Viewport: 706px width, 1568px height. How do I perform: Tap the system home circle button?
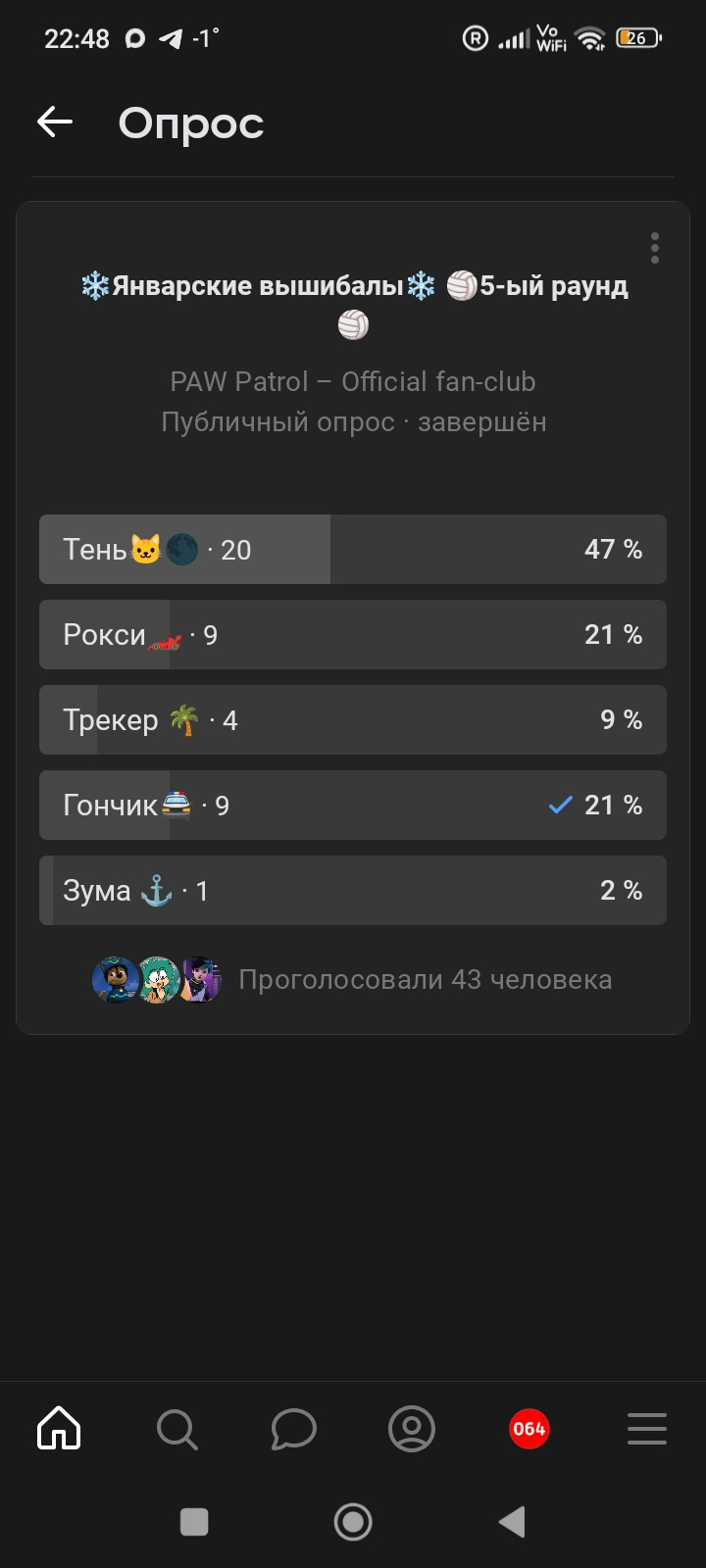coord(353,1522)
